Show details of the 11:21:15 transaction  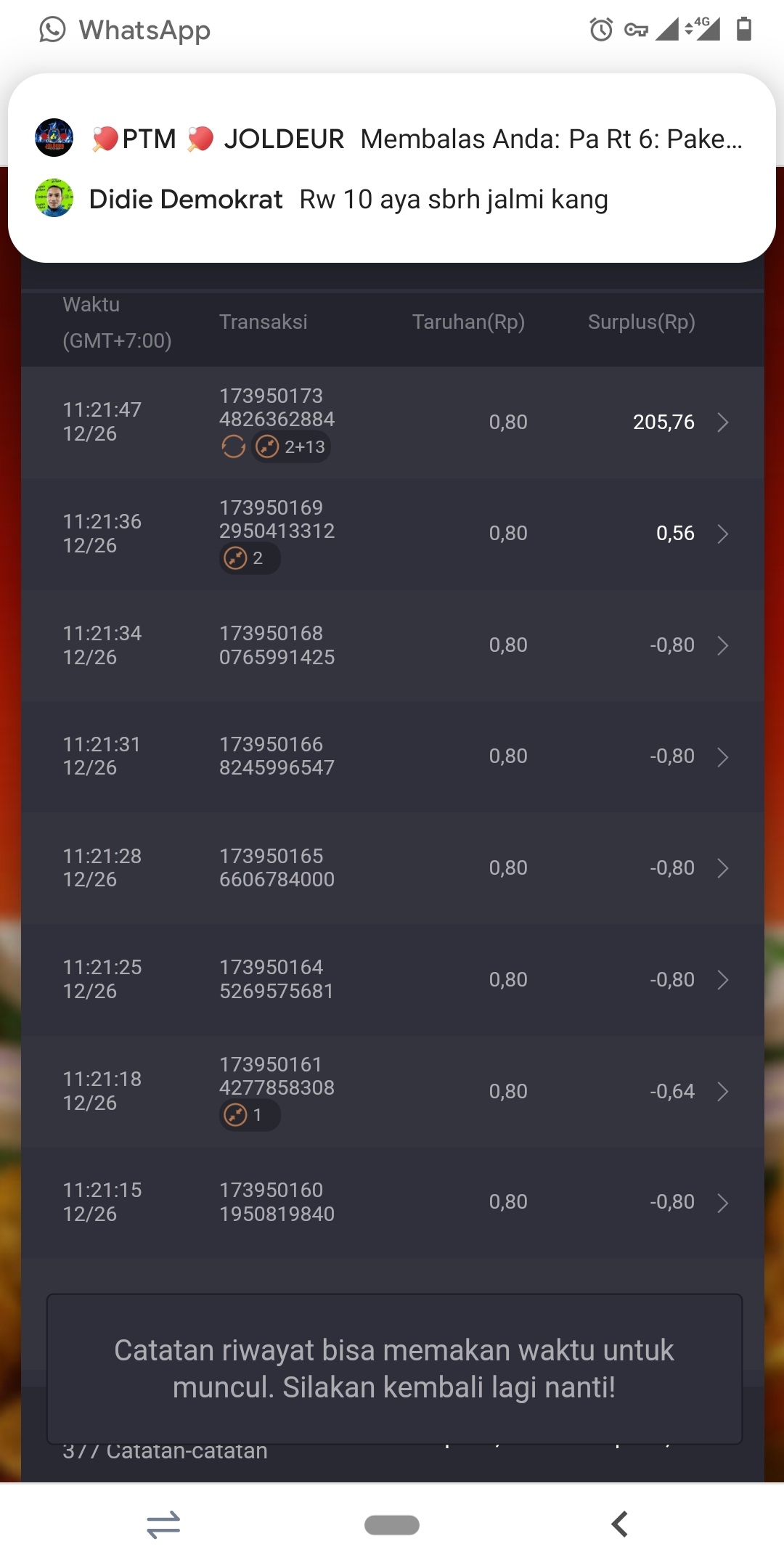click(392, 1202)
